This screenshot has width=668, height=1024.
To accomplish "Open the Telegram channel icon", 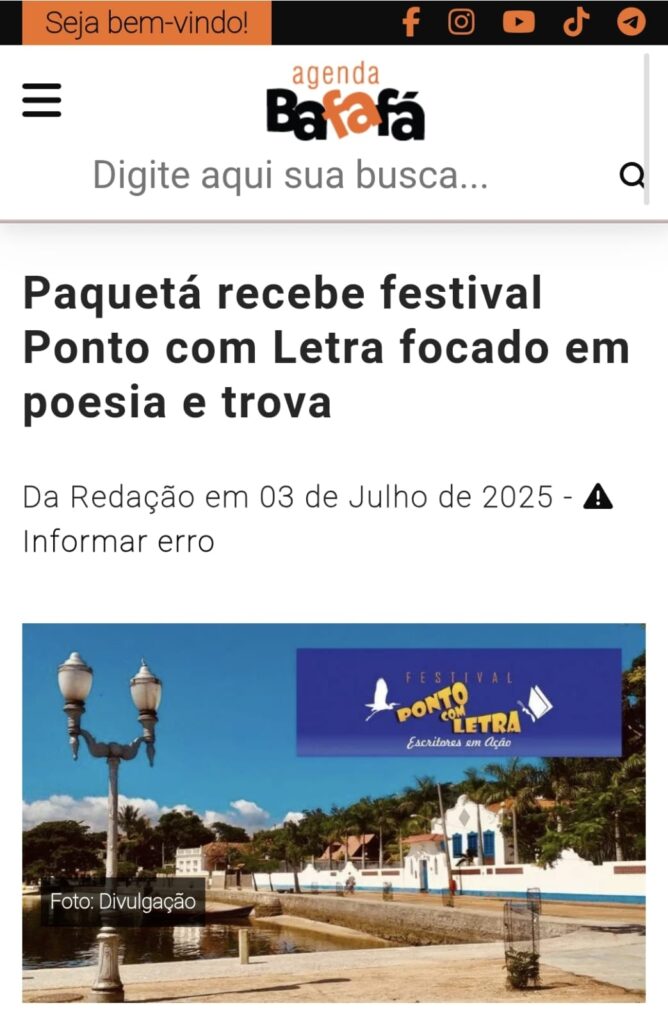I will click(x=631, y=22).
